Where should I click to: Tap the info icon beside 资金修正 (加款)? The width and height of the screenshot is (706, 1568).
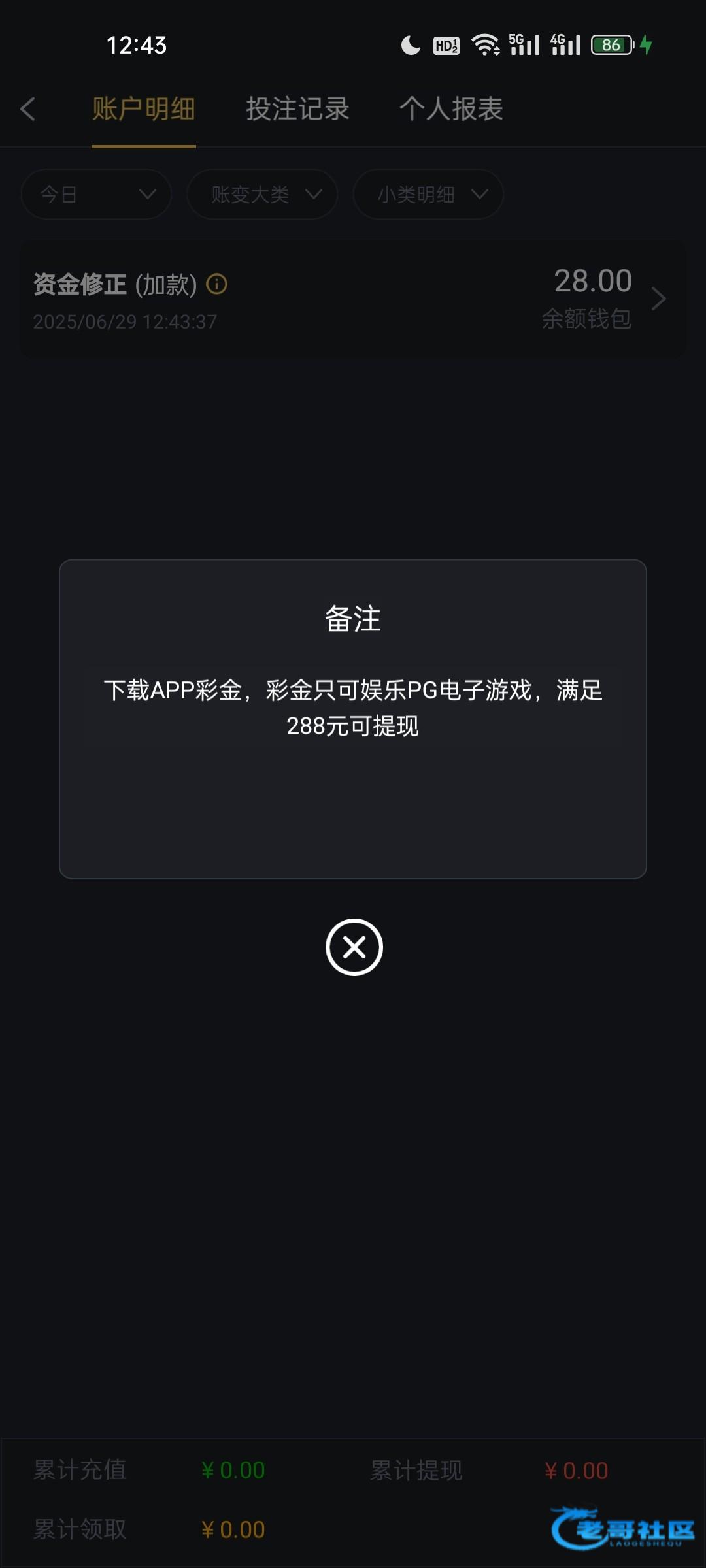point(217,284)
